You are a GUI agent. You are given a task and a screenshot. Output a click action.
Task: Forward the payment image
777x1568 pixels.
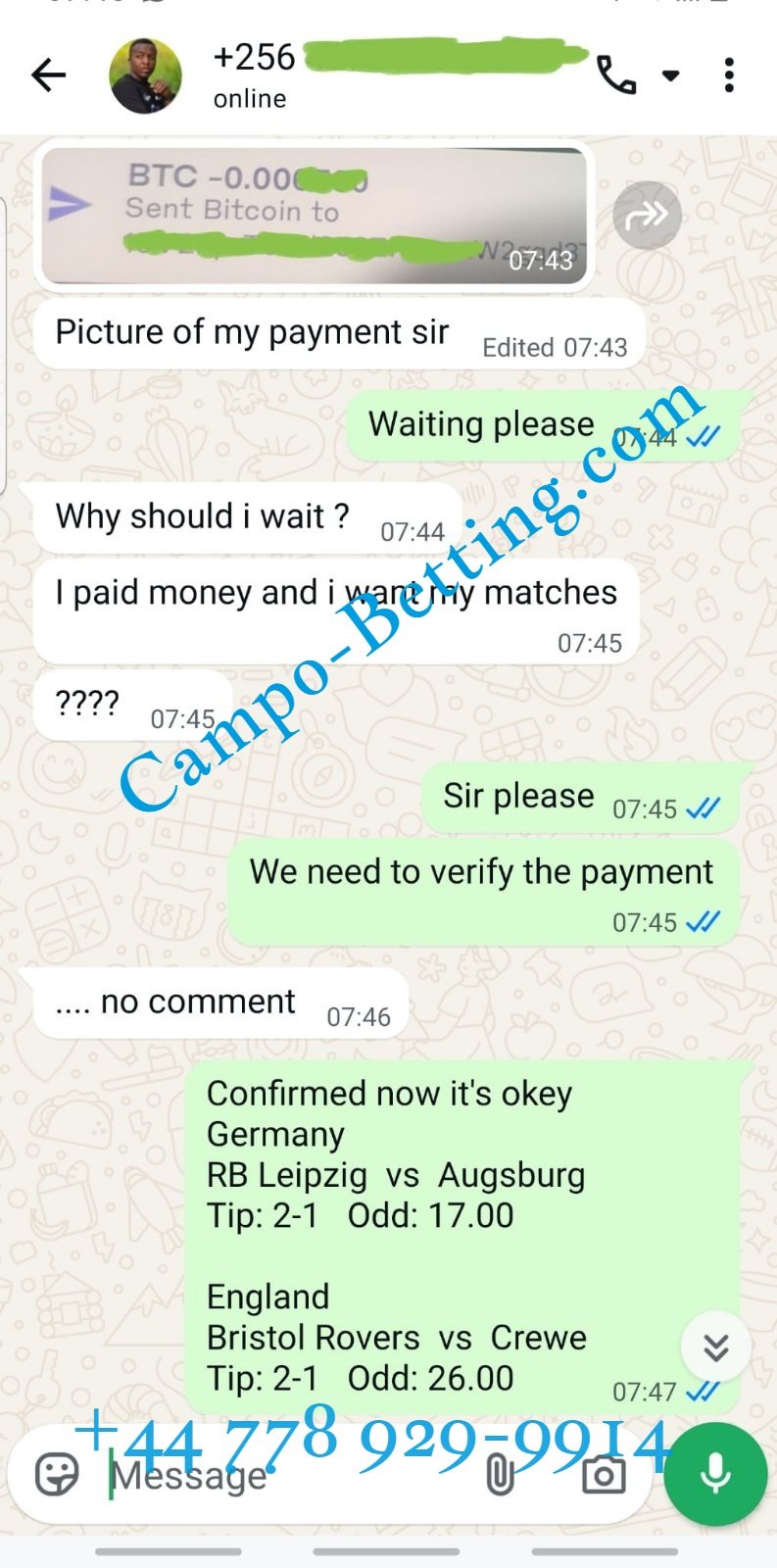[x=647, y=215]
